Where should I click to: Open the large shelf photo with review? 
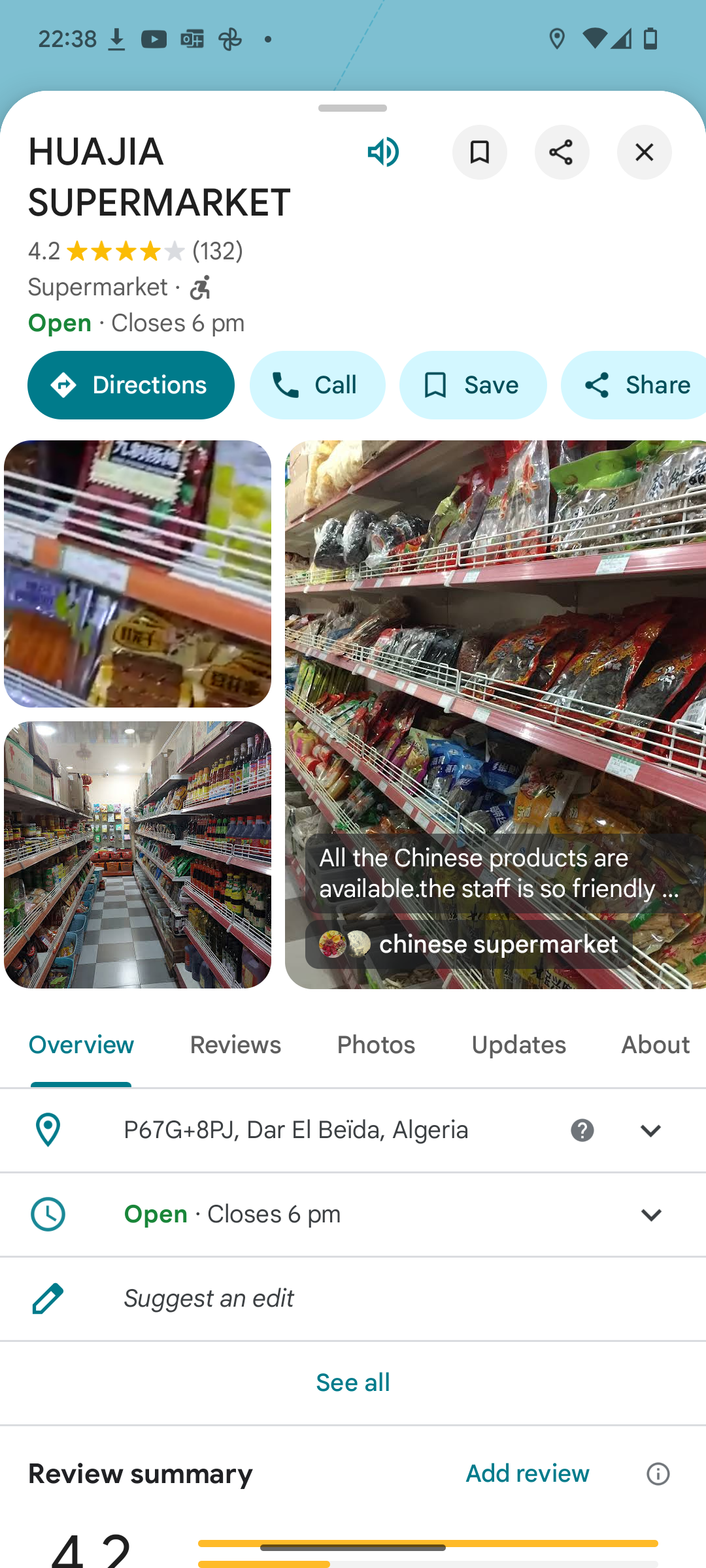tap(495, 653)
